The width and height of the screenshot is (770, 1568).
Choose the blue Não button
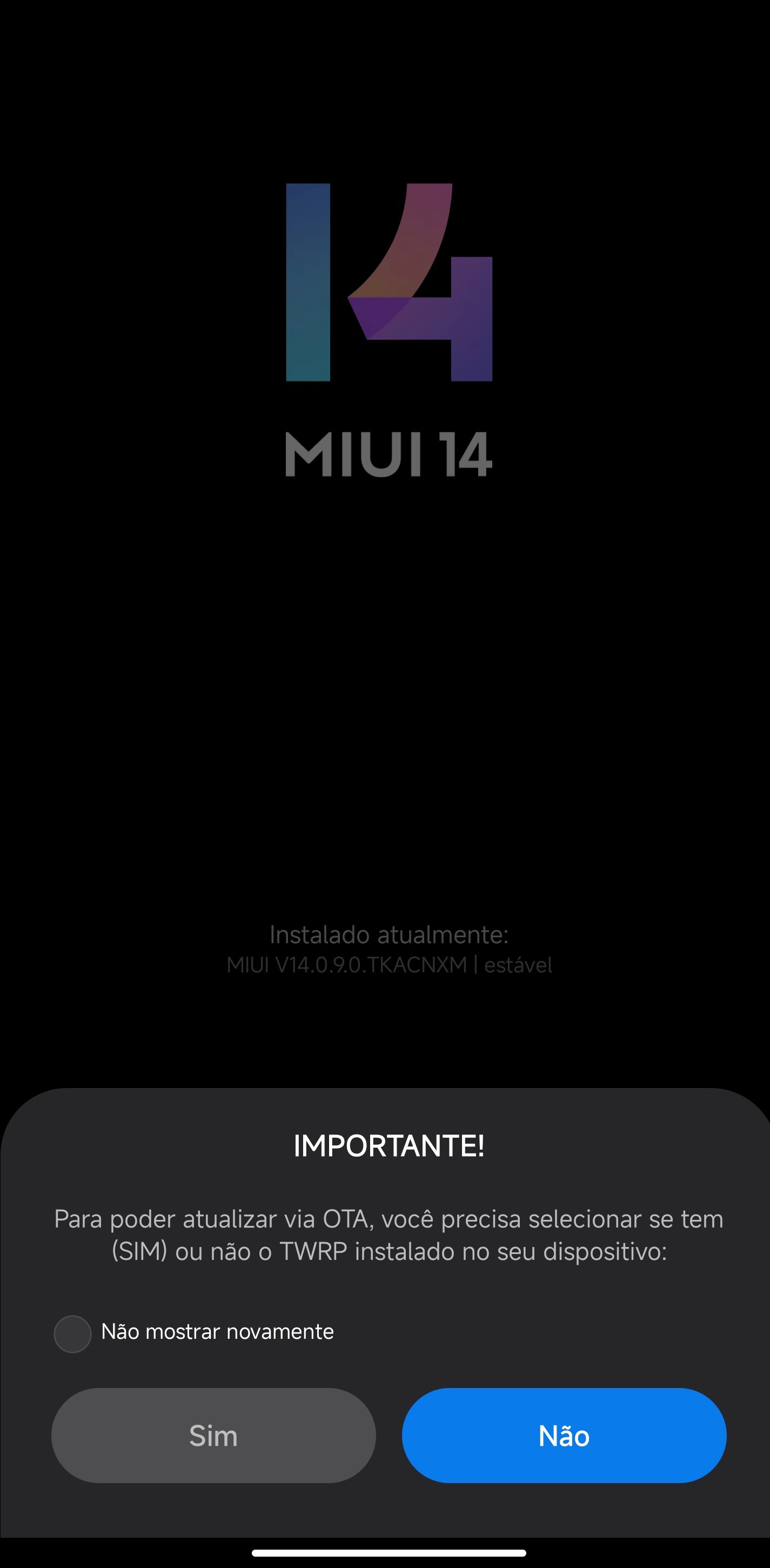(x=564, y=1435)
